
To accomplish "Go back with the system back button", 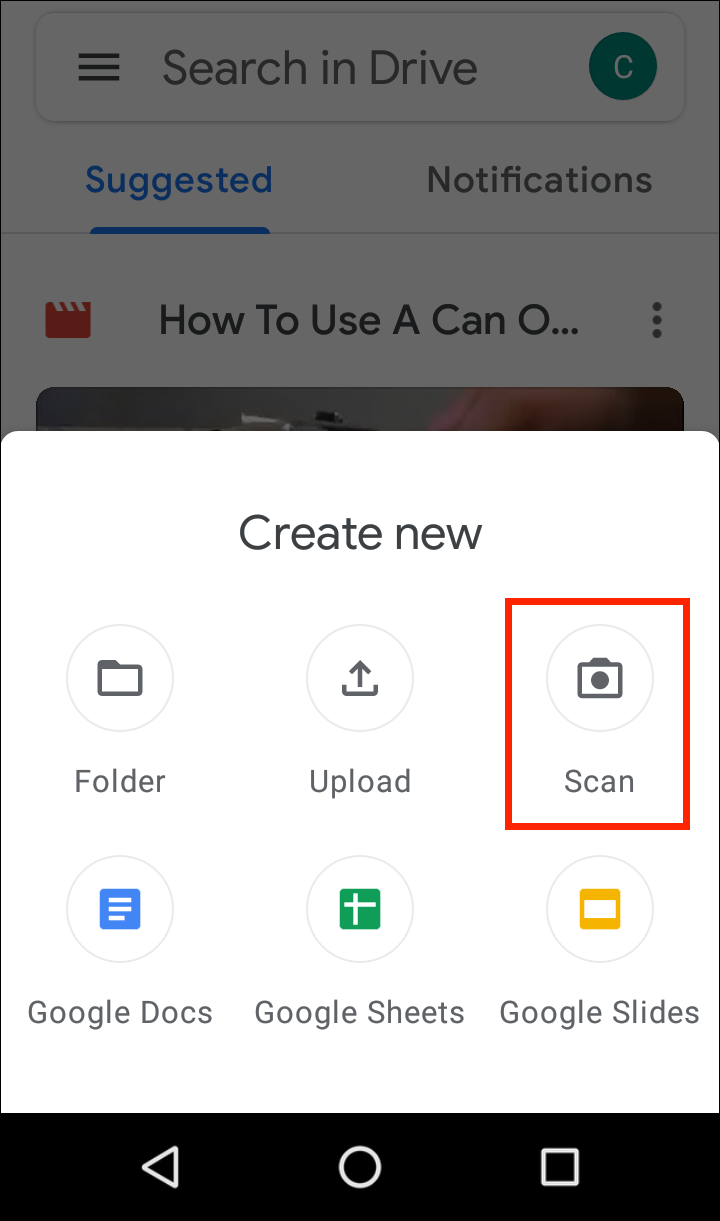I will click(x=160, y=1166).
